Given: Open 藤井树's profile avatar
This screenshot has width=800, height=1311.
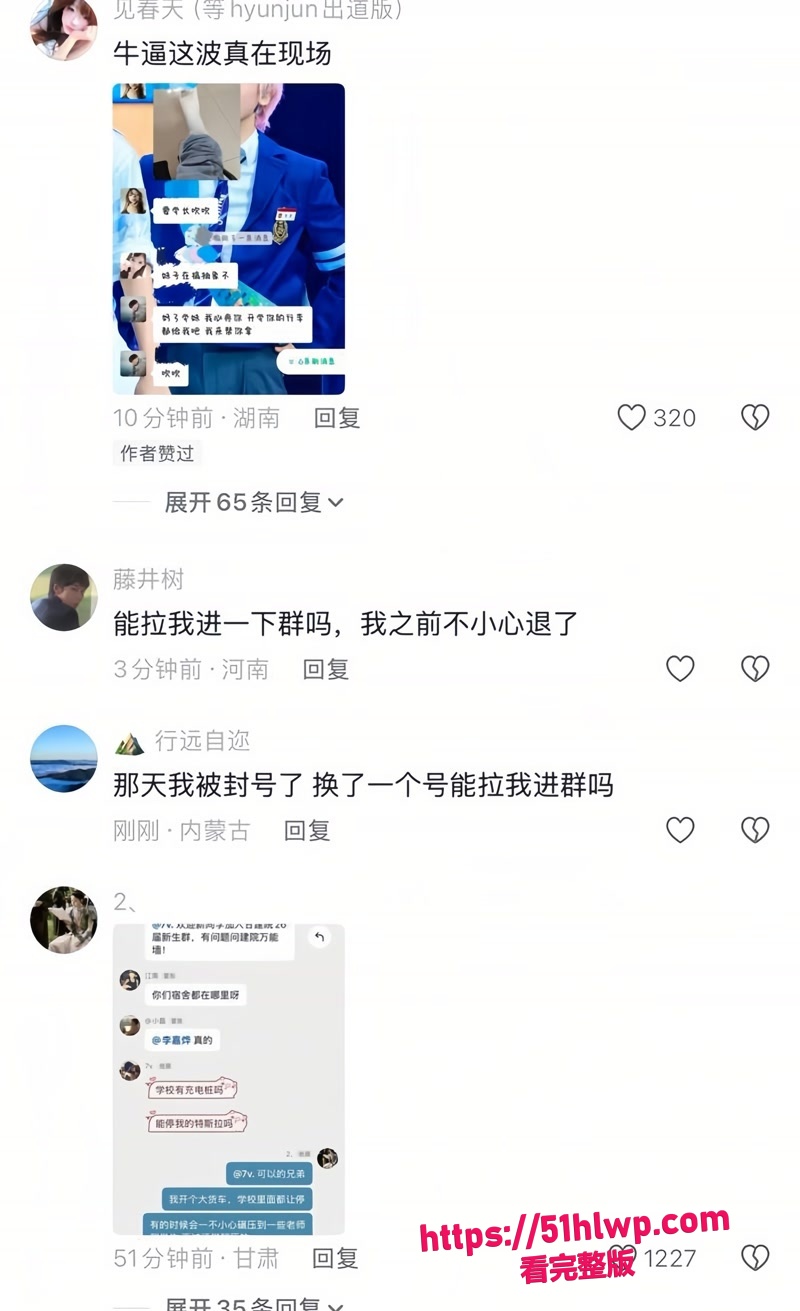Looking at the screenshot, I should (64, 597).
